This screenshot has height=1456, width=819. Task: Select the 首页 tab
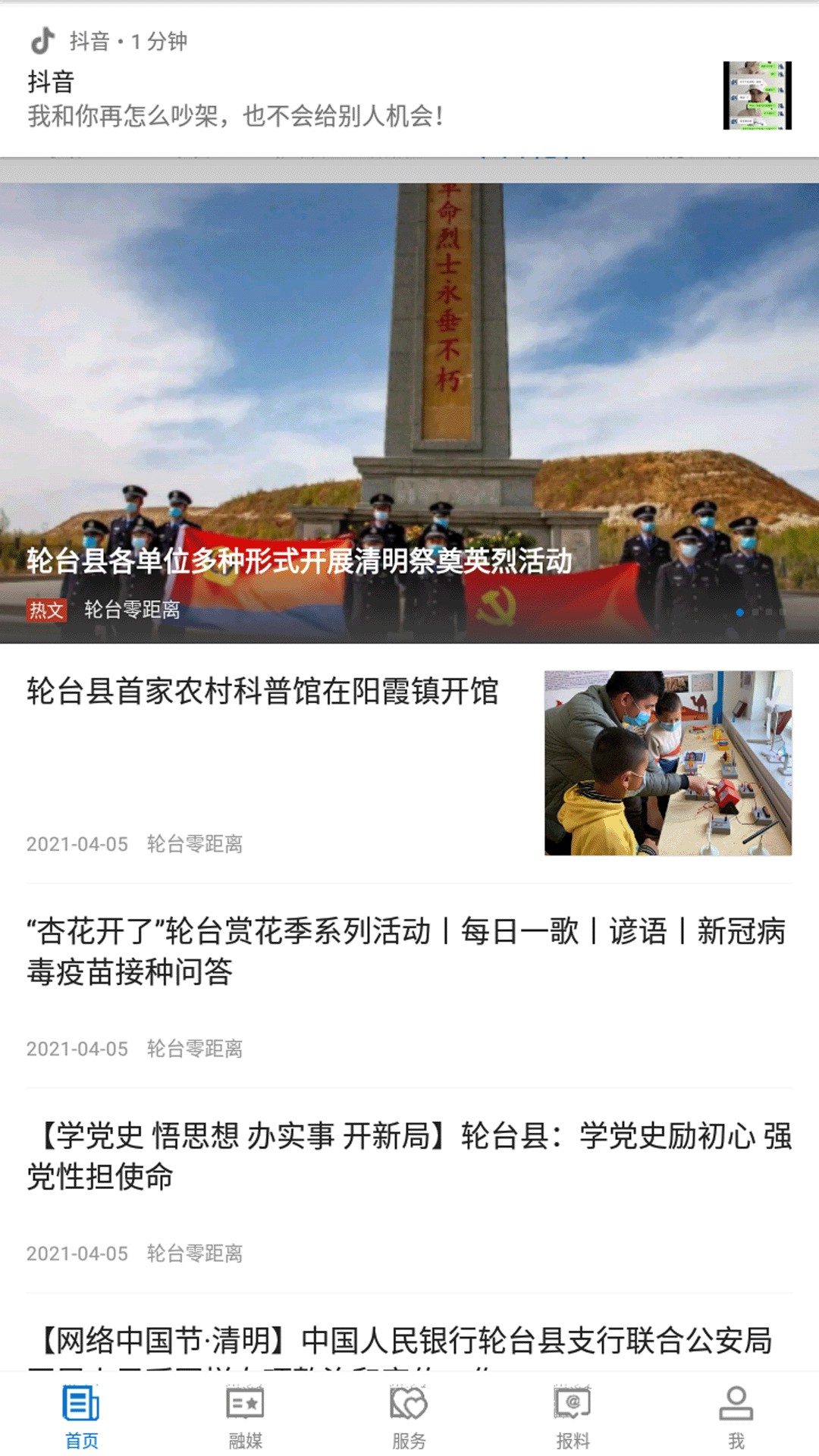(x=82, y=1417)
